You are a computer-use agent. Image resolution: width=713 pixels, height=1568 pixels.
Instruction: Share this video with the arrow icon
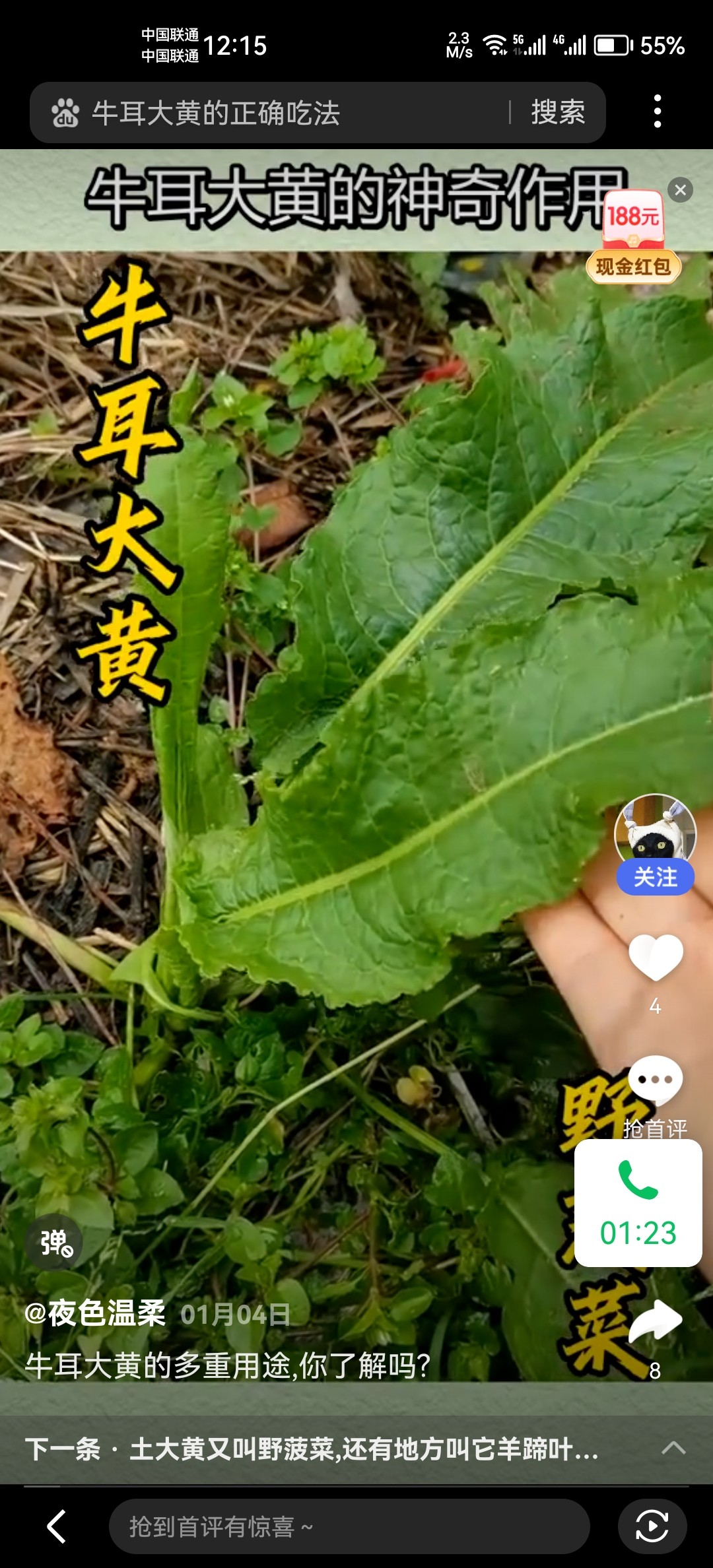click(655, 1322)
